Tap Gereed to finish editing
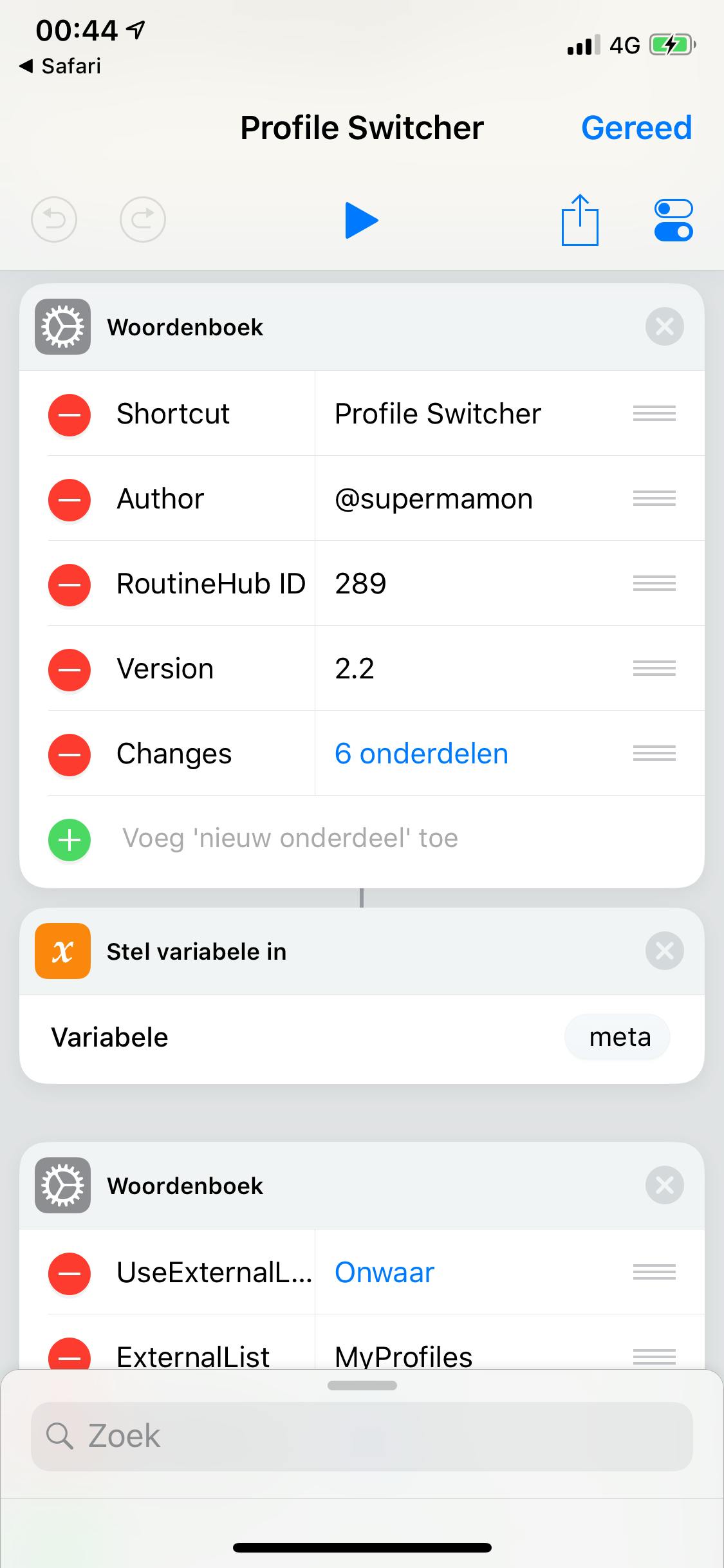 [636, 127]
